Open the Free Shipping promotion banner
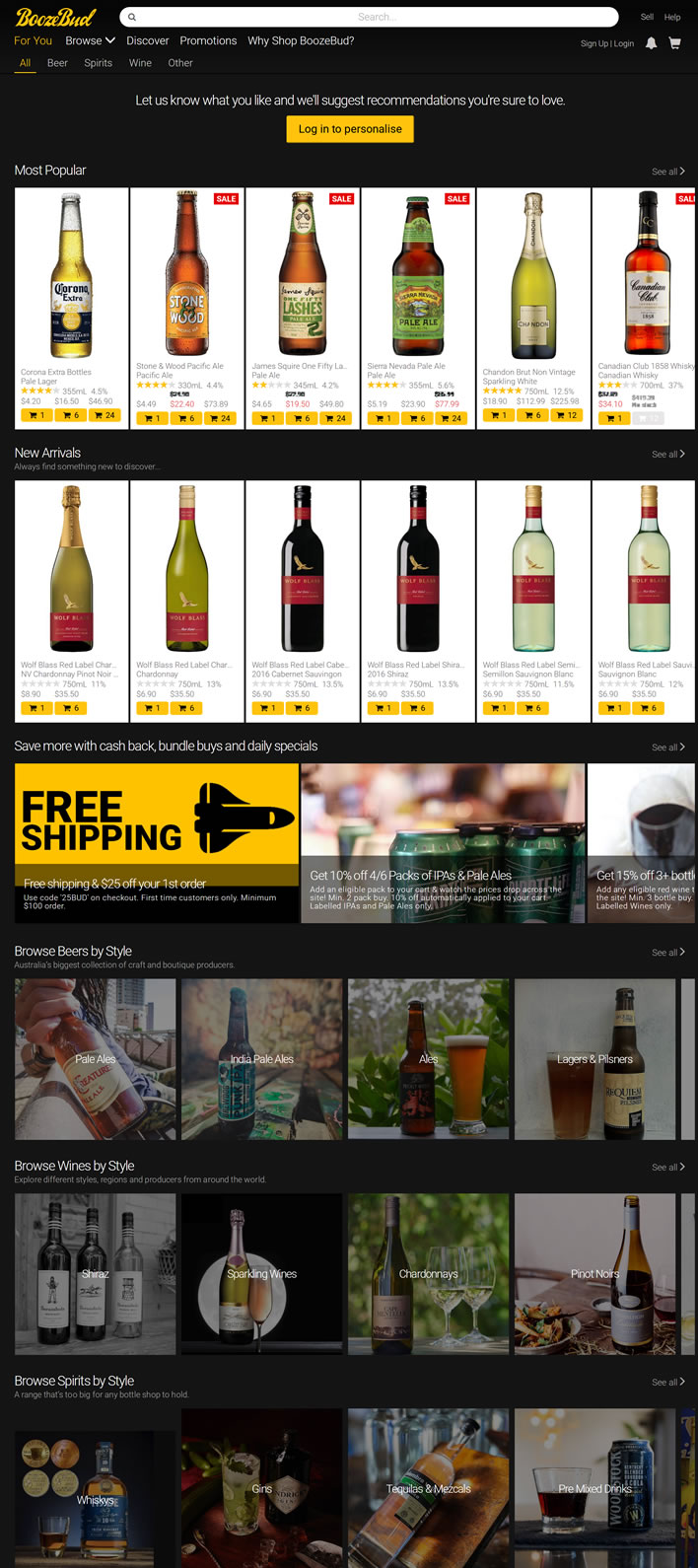698x1568 pixels. 156,843
